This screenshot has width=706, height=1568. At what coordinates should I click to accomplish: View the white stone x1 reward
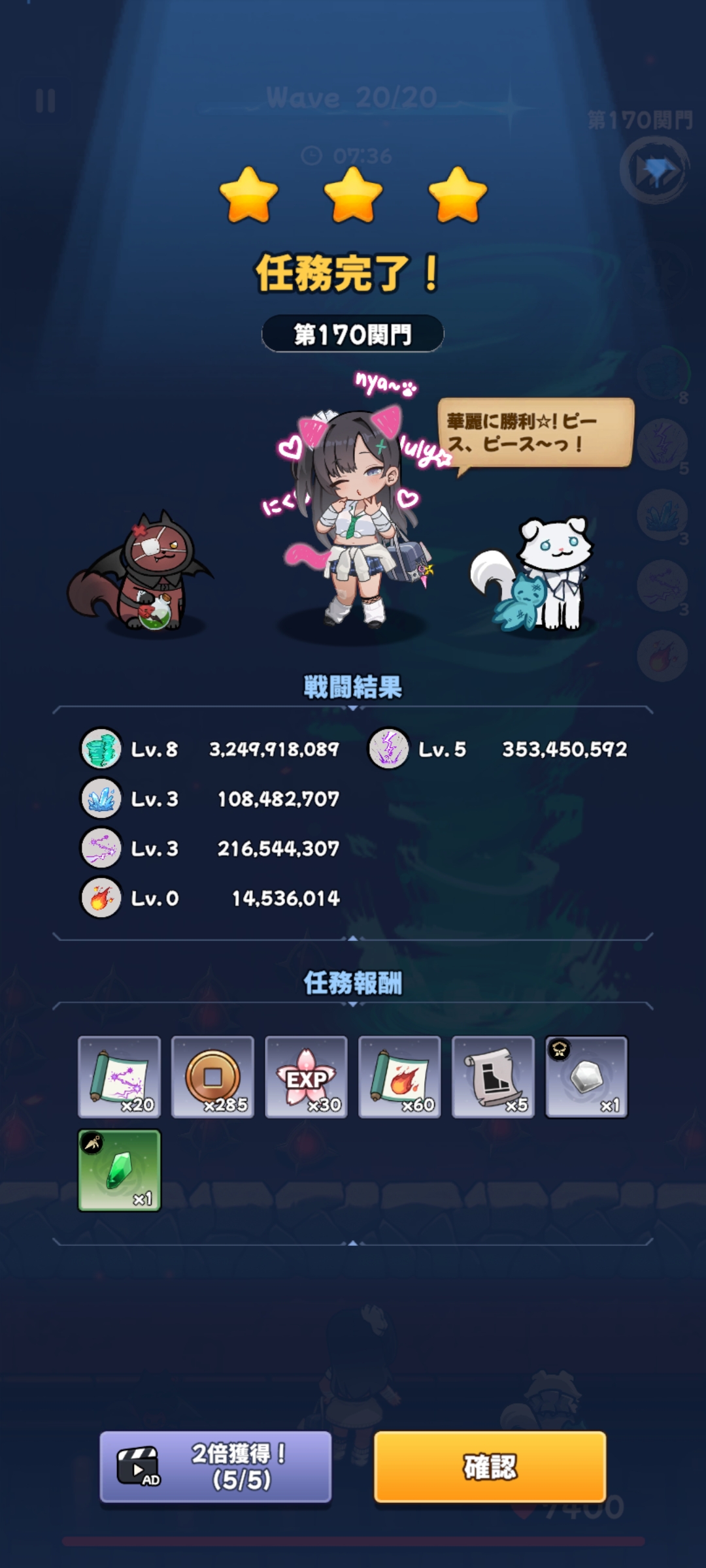click(x=586, y=1077)
